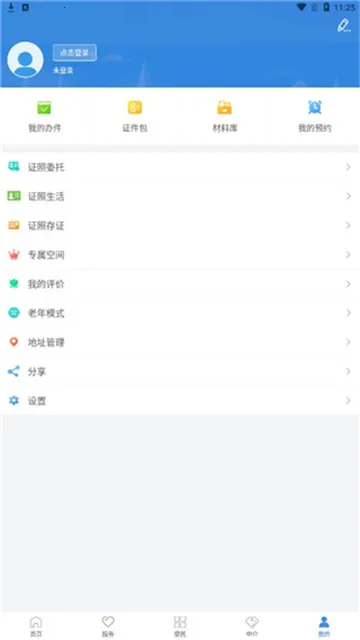The width and height of the screenshot is (360, 640).
Task: Open the 证照委托 row
Action: 180,167
